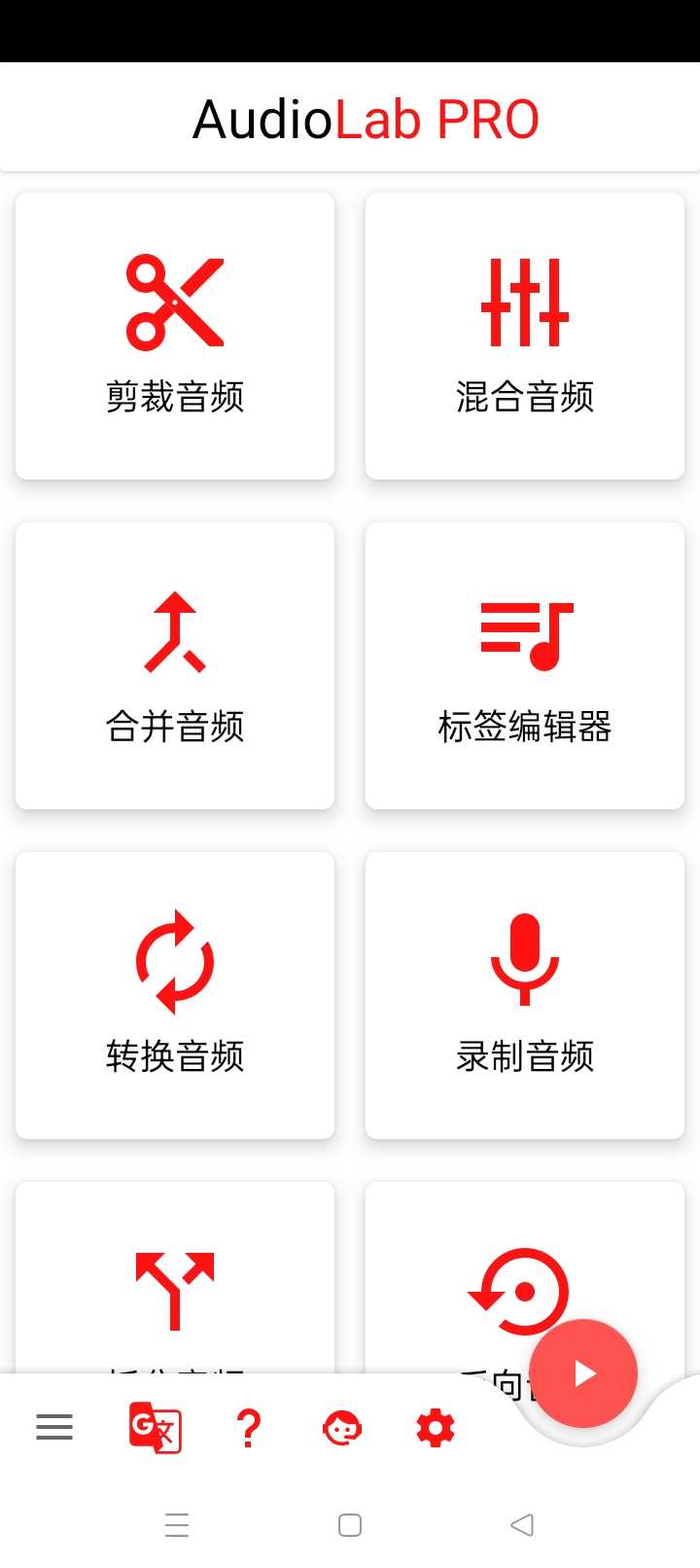Open the settings gear
The image size is (700, 1568).
pyautogui.click(x=435, y=1428)
